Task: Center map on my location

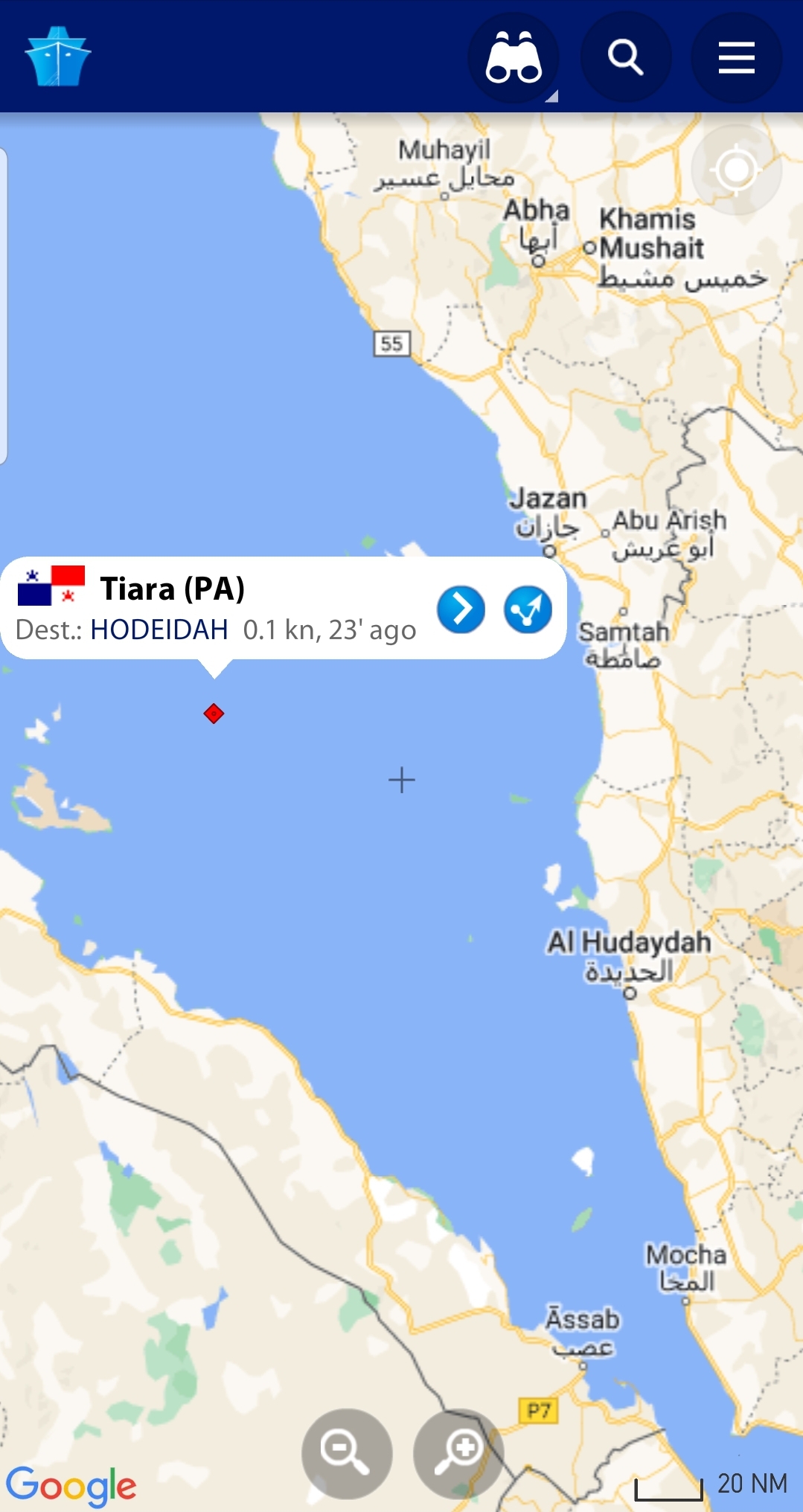Action: [736, 170]
